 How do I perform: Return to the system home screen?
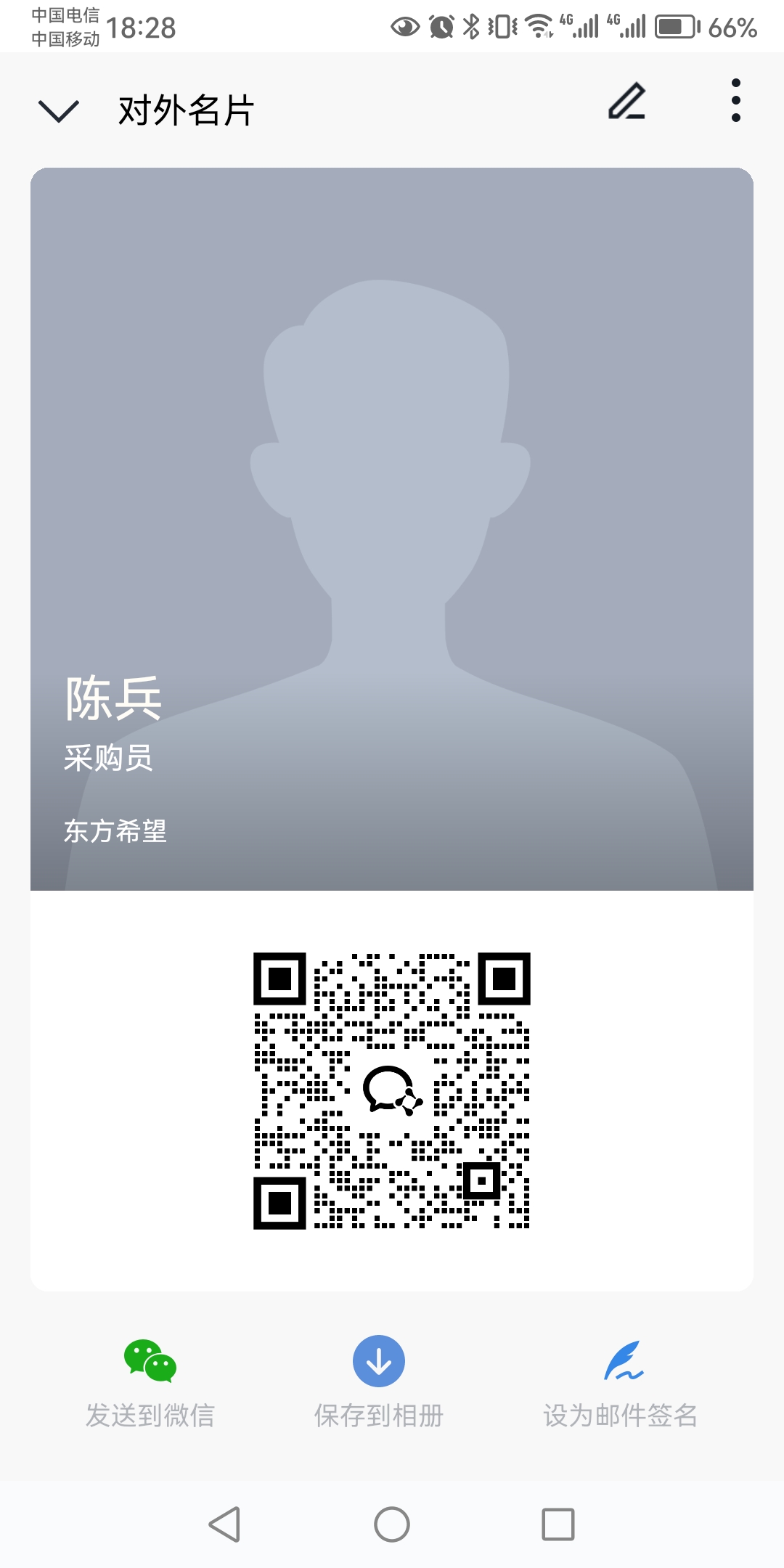pyautogui.click(x=392, y=1524)
